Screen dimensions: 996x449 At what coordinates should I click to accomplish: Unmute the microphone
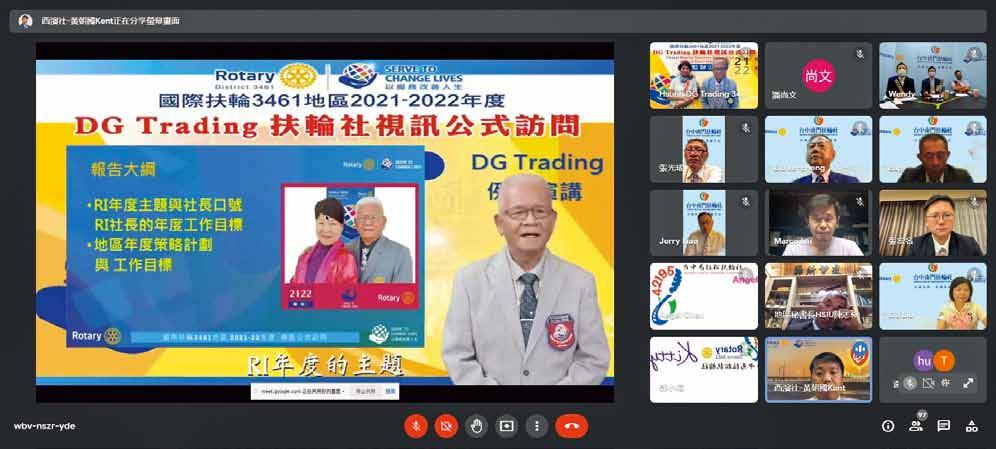[x=415, y=426]
